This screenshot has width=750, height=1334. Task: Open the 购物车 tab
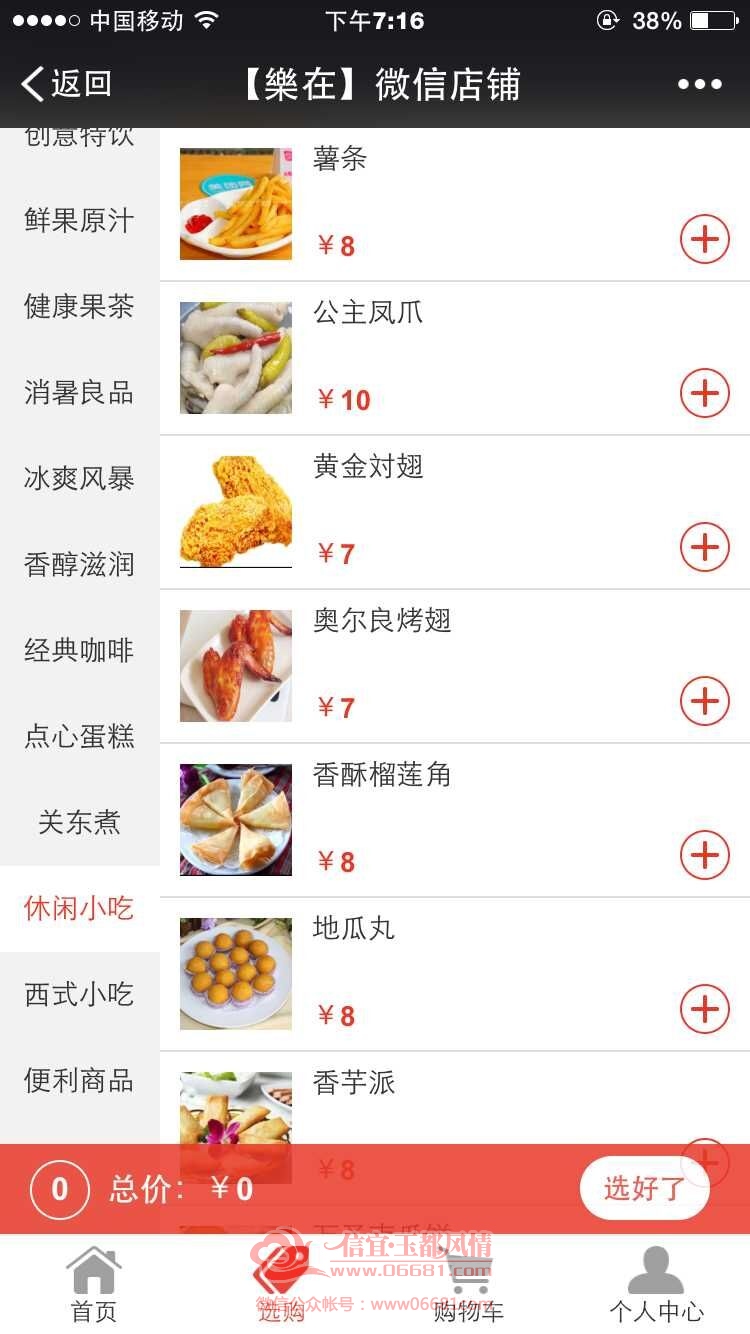(x=468, y=1285)
